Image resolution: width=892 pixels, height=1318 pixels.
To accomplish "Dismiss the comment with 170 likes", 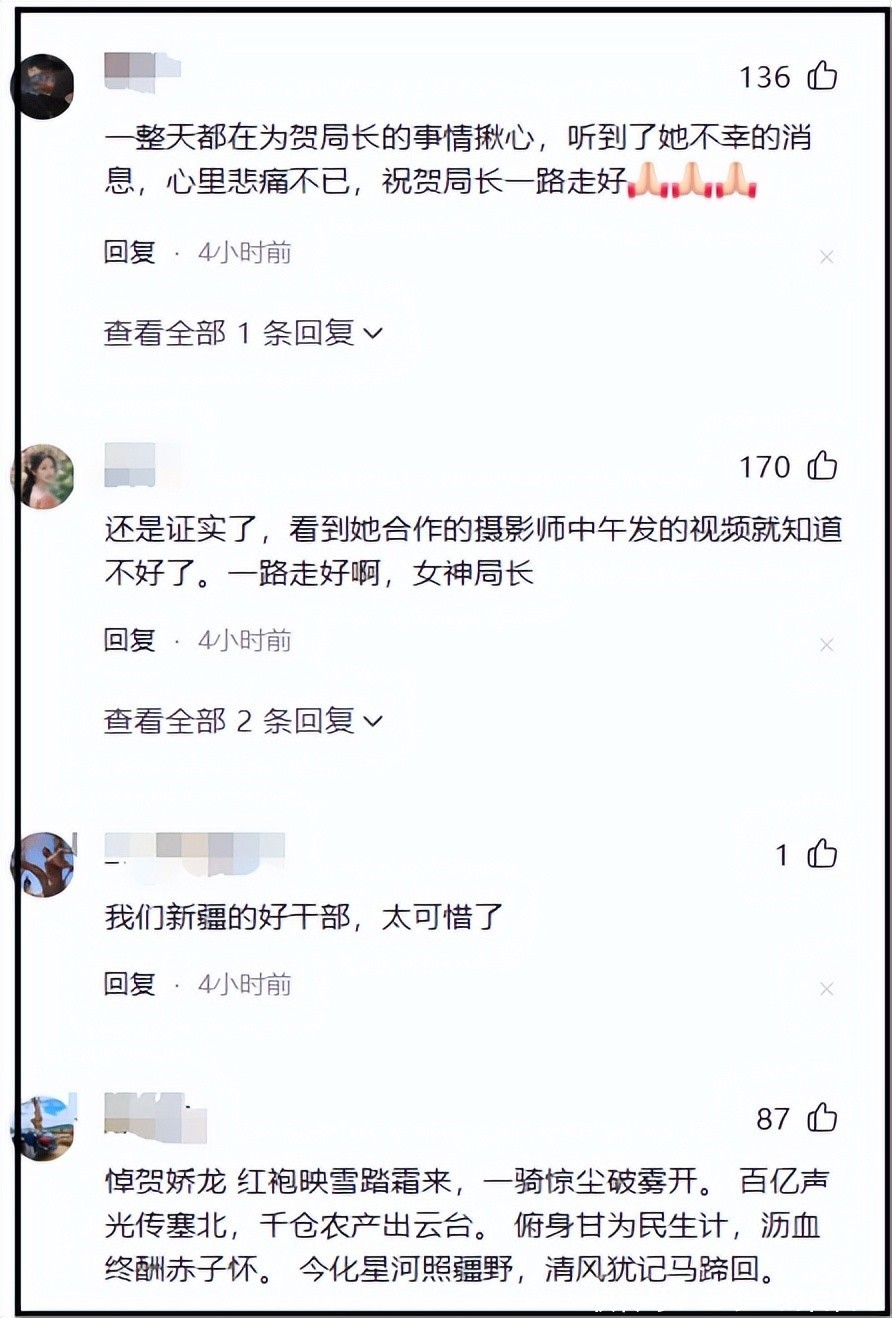I will pyautogui.click(x=826, y=645).
